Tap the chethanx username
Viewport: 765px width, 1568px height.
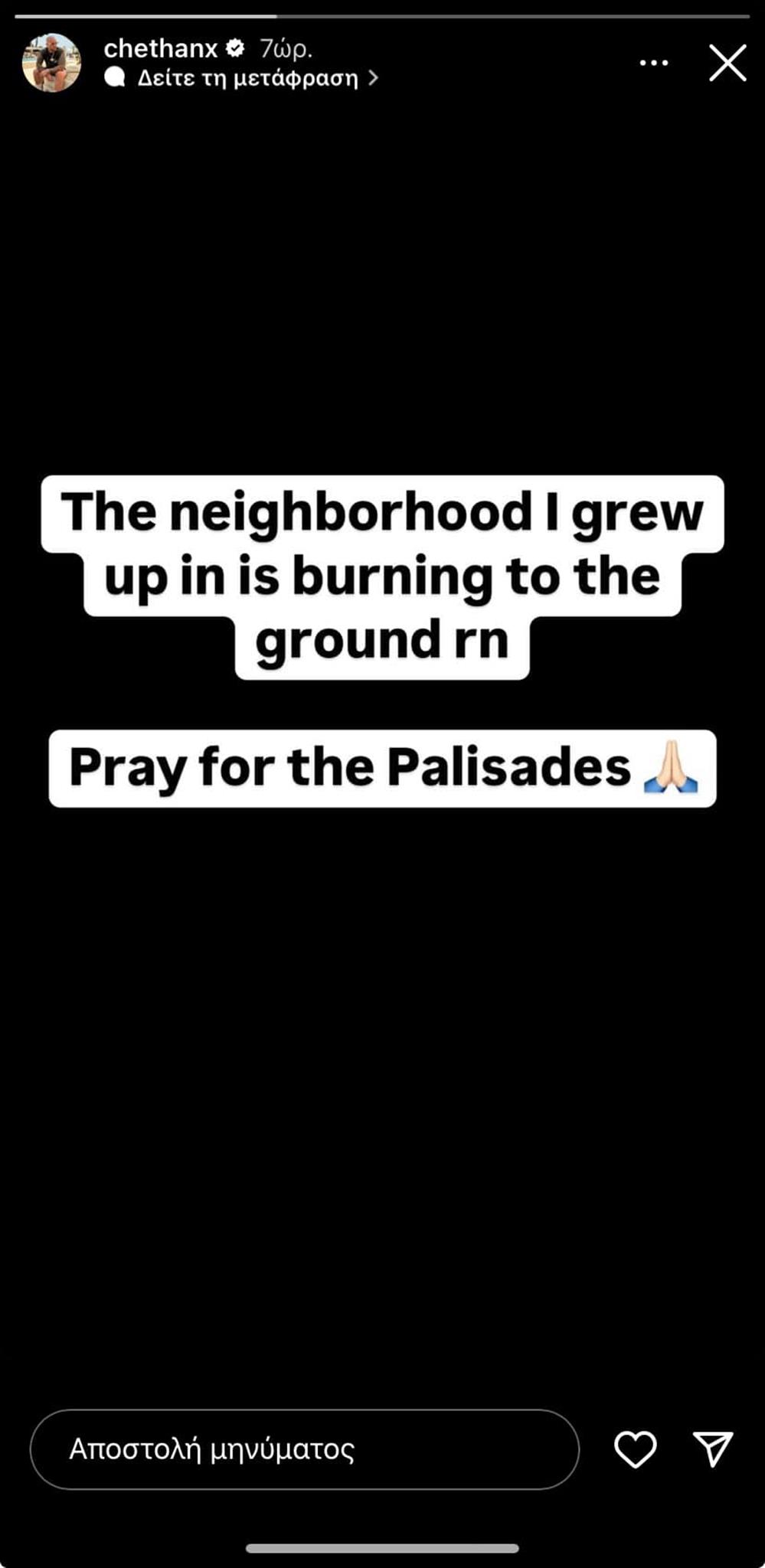(161, 49)
